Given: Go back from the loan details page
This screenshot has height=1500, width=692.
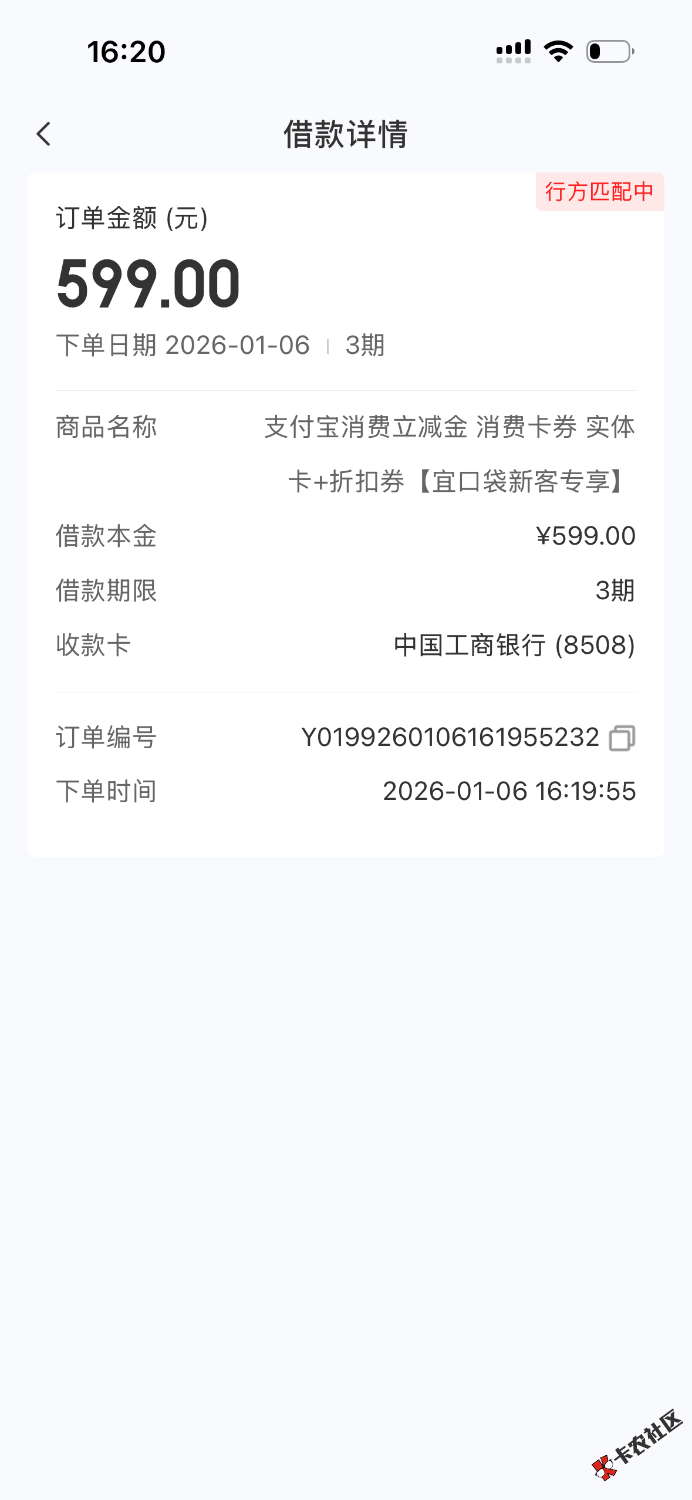Looking at the screenshot, I should click(x=43, y=134).
